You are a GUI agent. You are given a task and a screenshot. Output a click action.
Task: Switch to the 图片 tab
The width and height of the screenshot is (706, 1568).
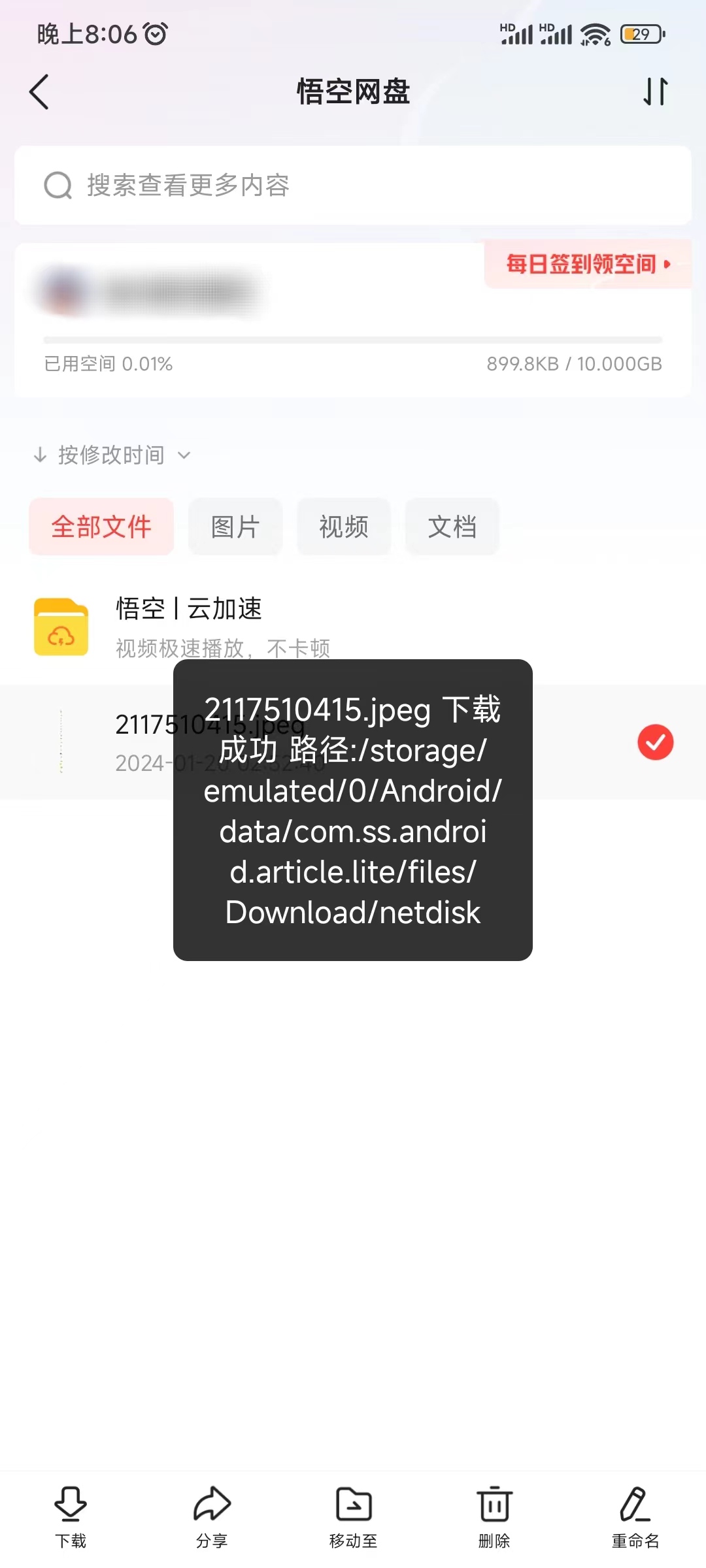click(x=235, y=526)
